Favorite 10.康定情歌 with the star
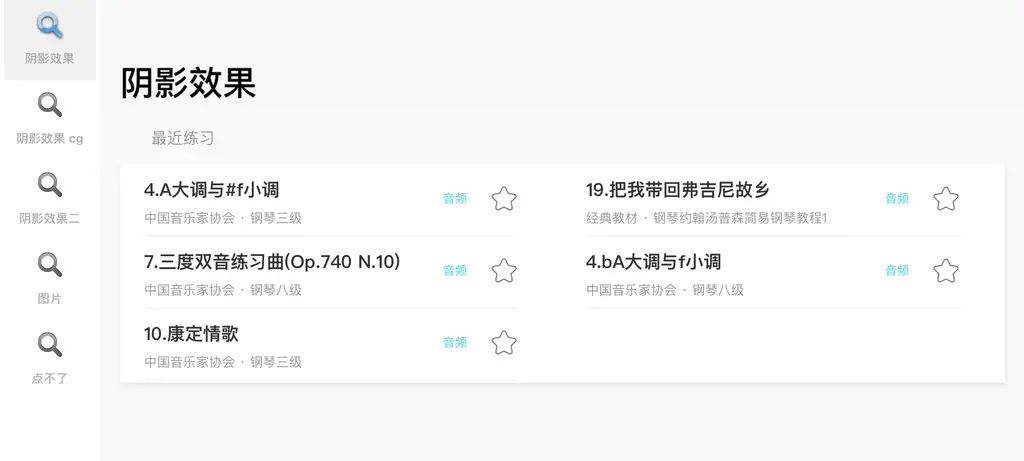Image resolution: width=1024 pixels, height=461 pixels. [x=504, y=343]
